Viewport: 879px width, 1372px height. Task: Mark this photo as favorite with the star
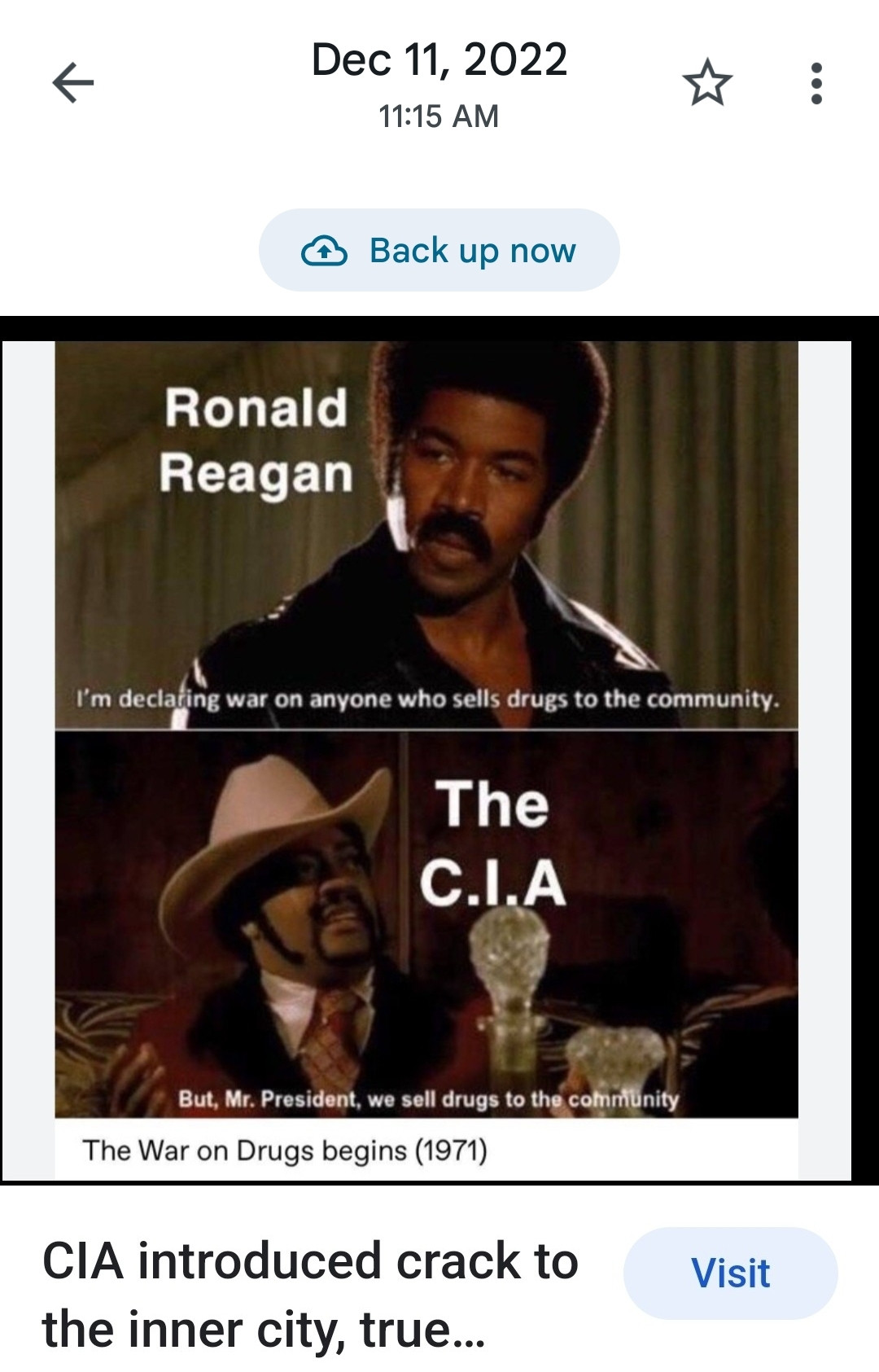point(706,83)
